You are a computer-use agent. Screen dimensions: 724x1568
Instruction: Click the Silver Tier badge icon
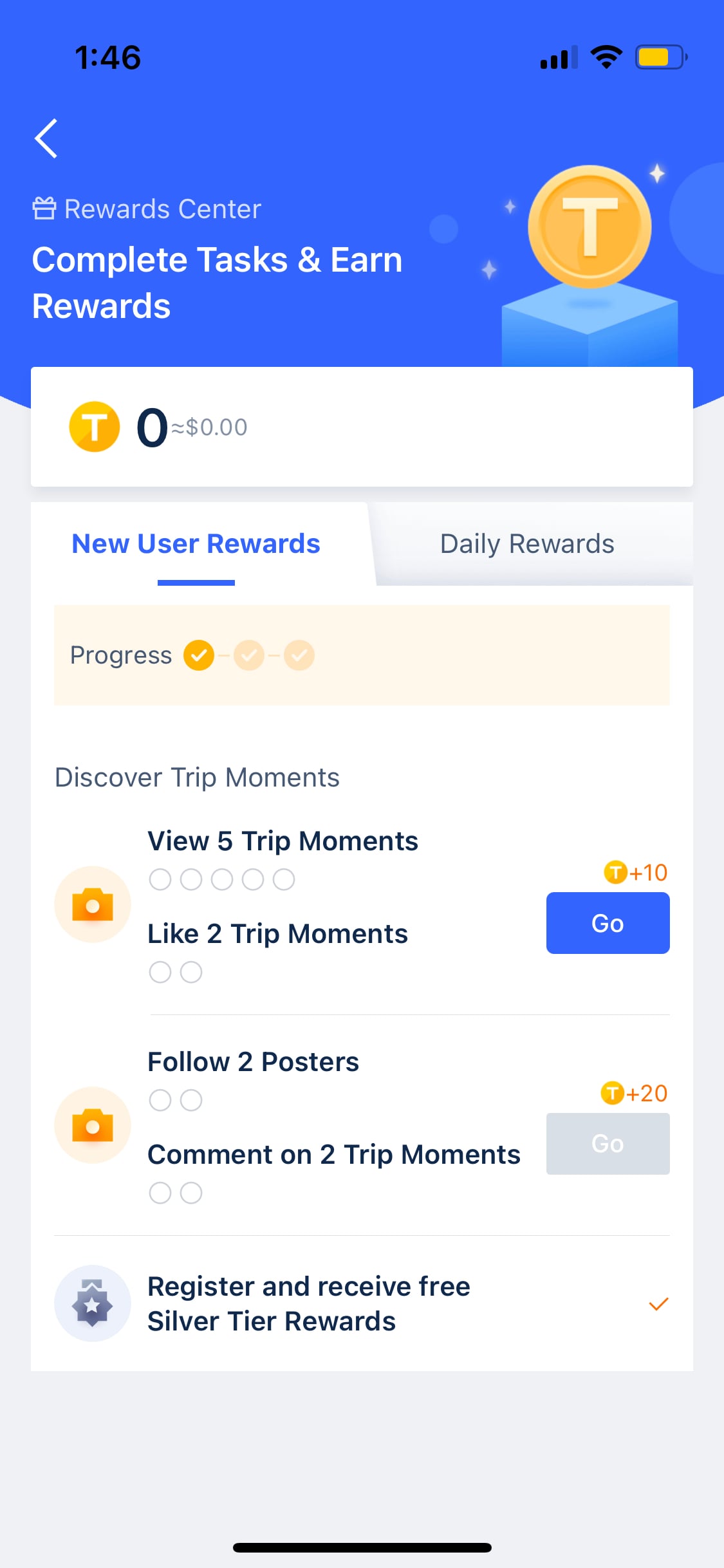point(92,1303)
